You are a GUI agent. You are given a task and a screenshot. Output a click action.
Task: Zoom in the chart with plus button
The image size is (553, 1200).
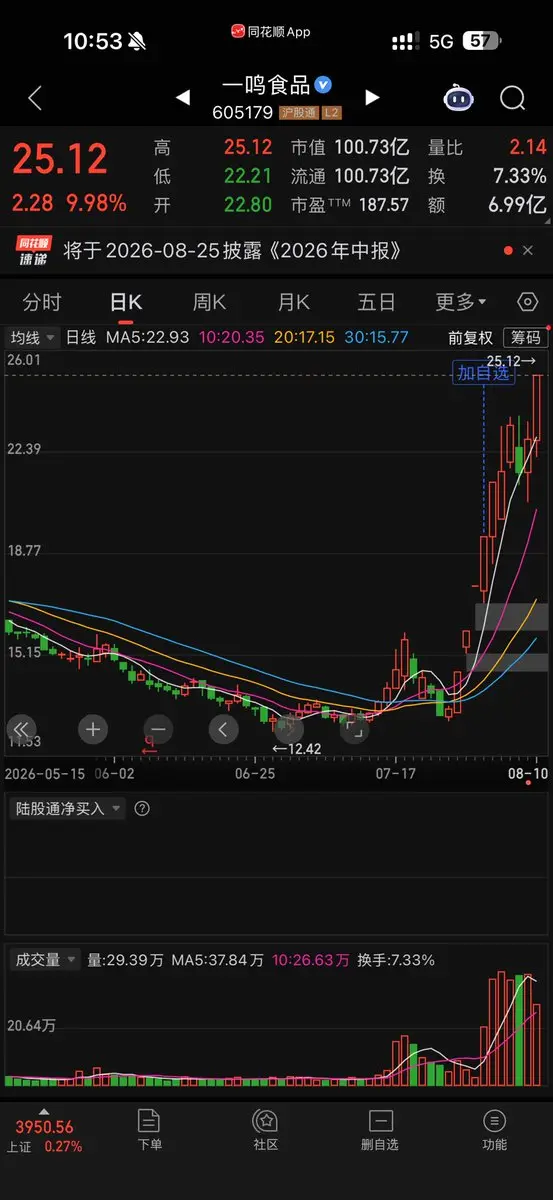(x=93, y=729)
